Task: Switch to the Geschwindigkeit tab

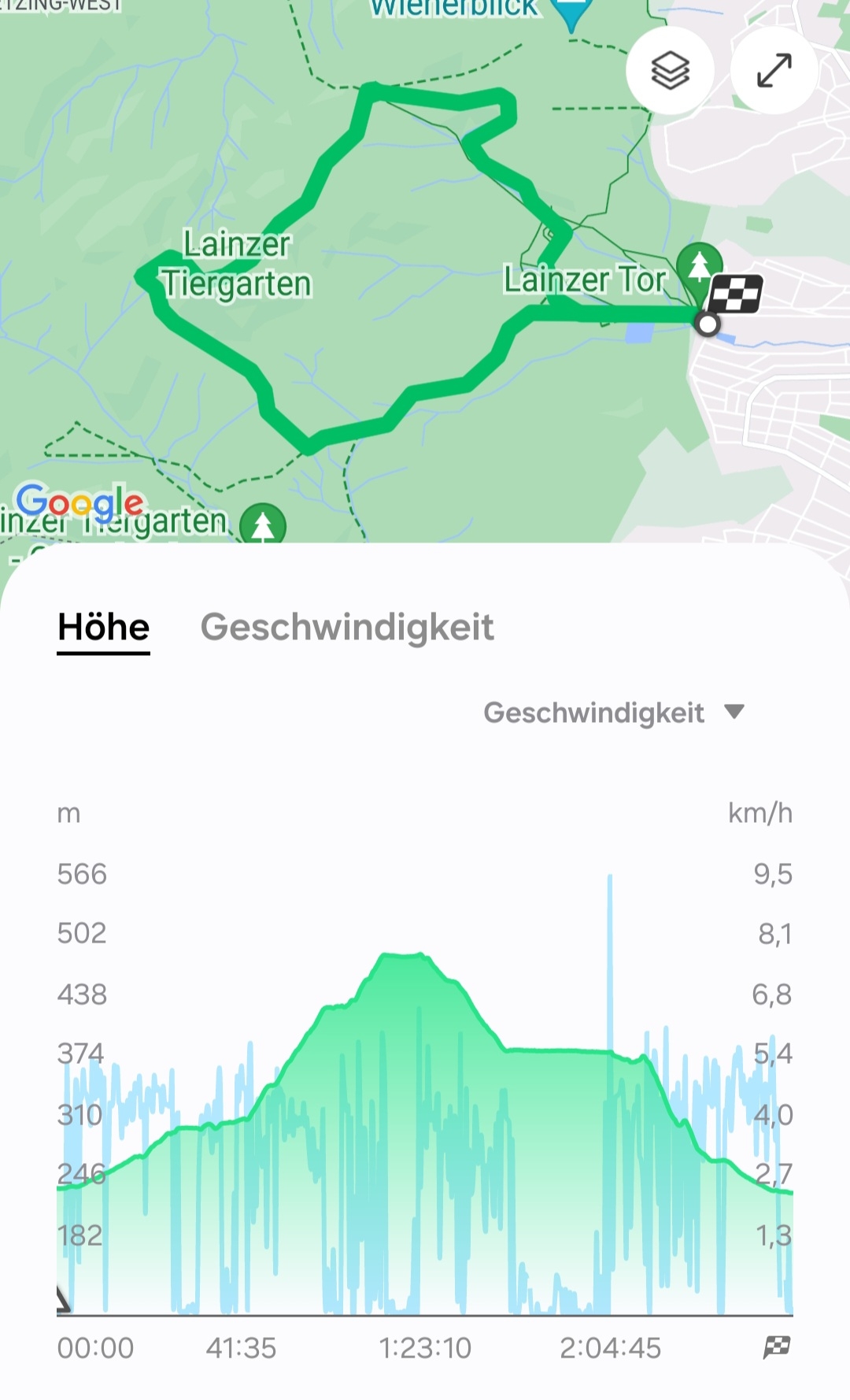Action: tap(347, 628)
